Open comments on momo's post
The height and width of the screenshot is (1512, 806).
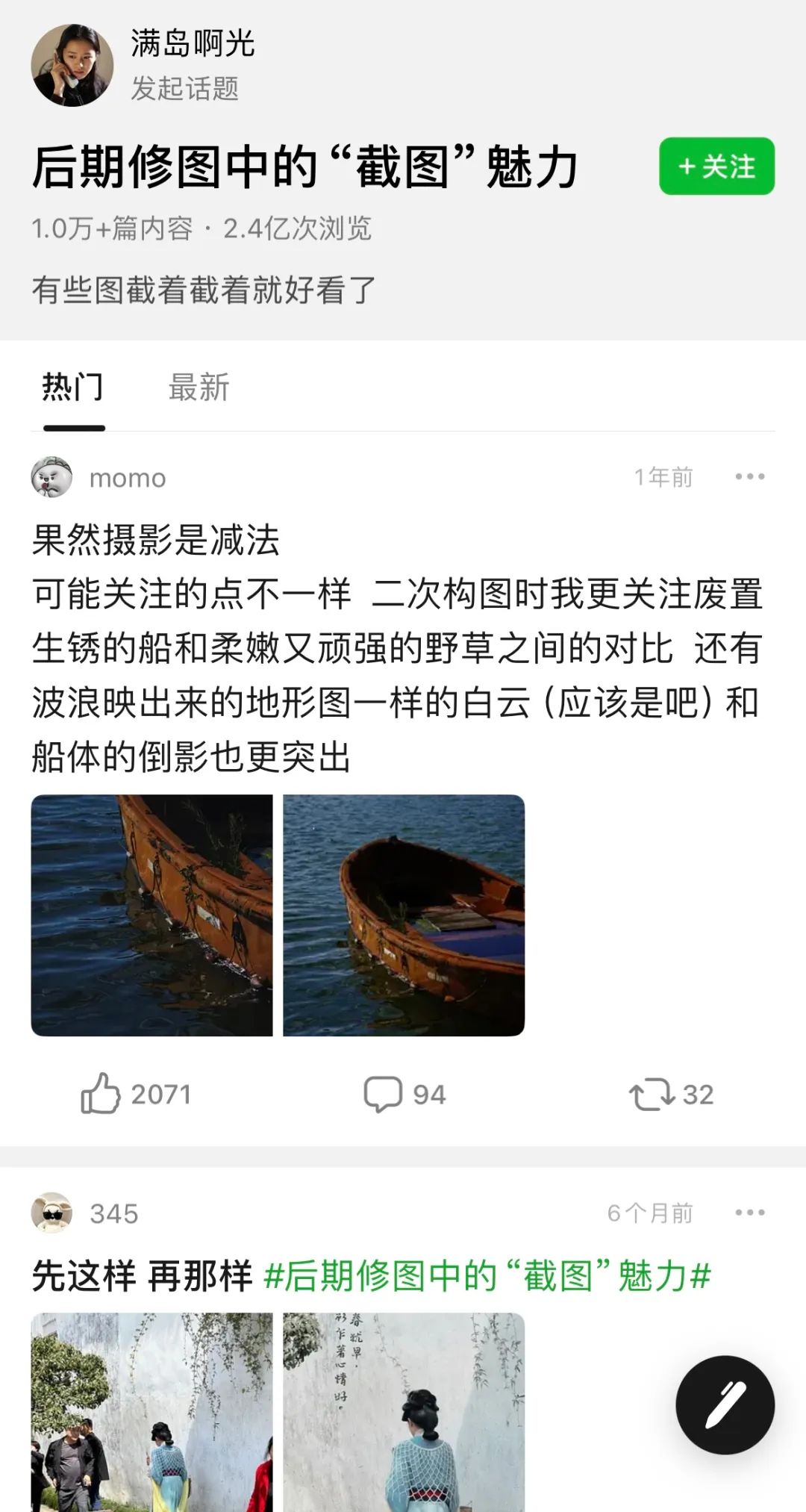coord(404,1094)
